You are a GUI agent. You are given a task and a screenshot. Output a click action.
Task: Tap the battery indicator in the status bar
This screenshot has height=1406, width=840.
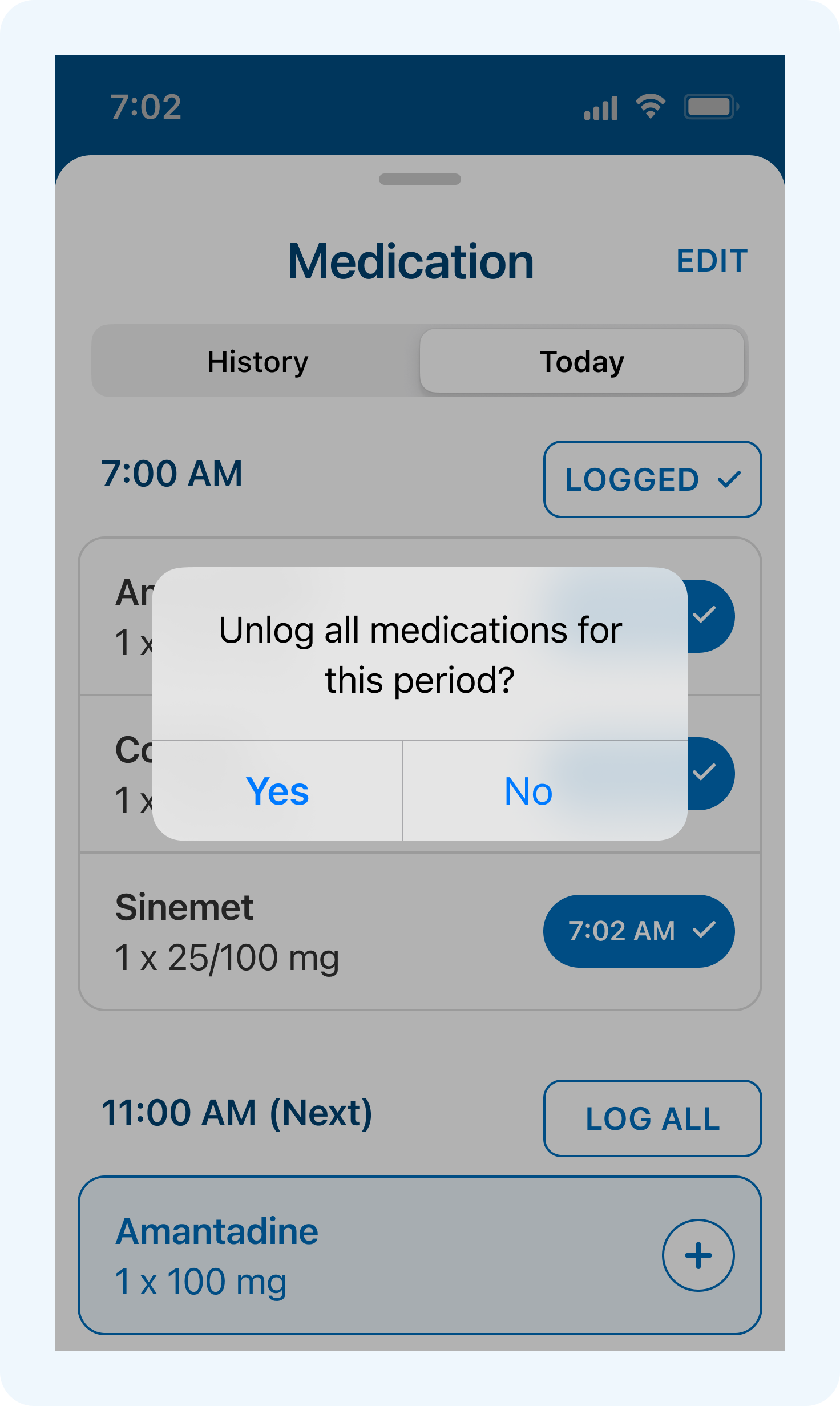[710, 106]
